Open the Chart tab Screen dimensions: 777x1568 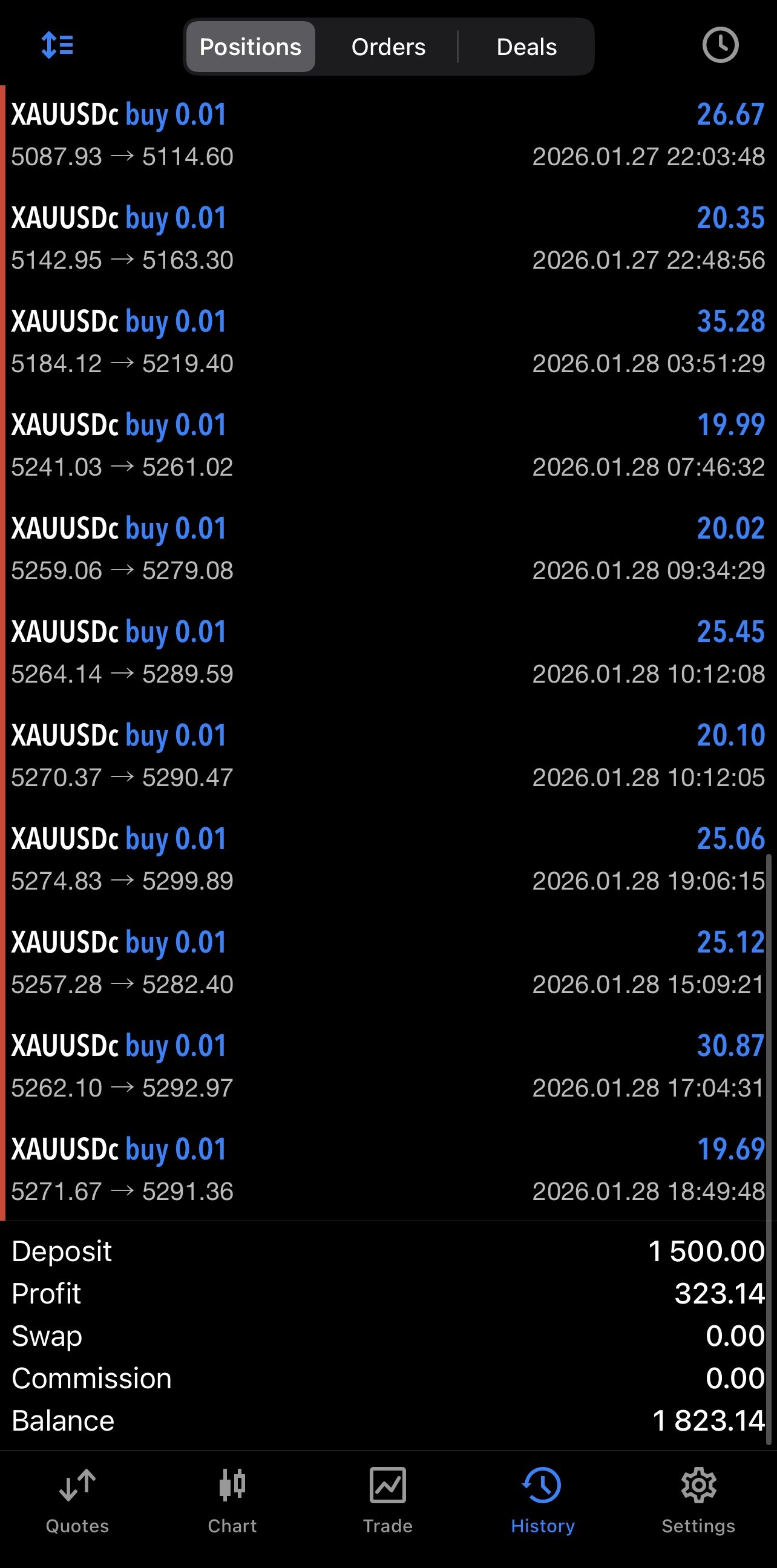[232, 1501]
